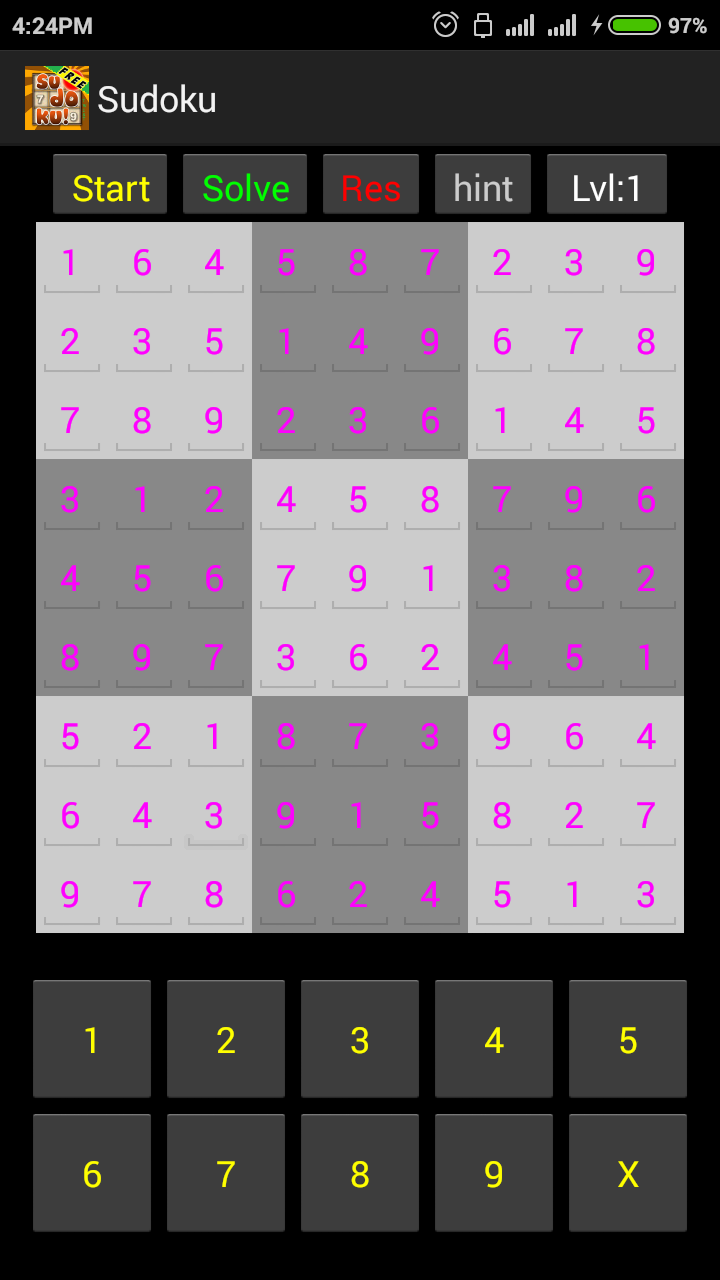Select number 5 from the keypad
Image resolution: width=720 pixels, height=1280 pixels.
pos(628,1038)
